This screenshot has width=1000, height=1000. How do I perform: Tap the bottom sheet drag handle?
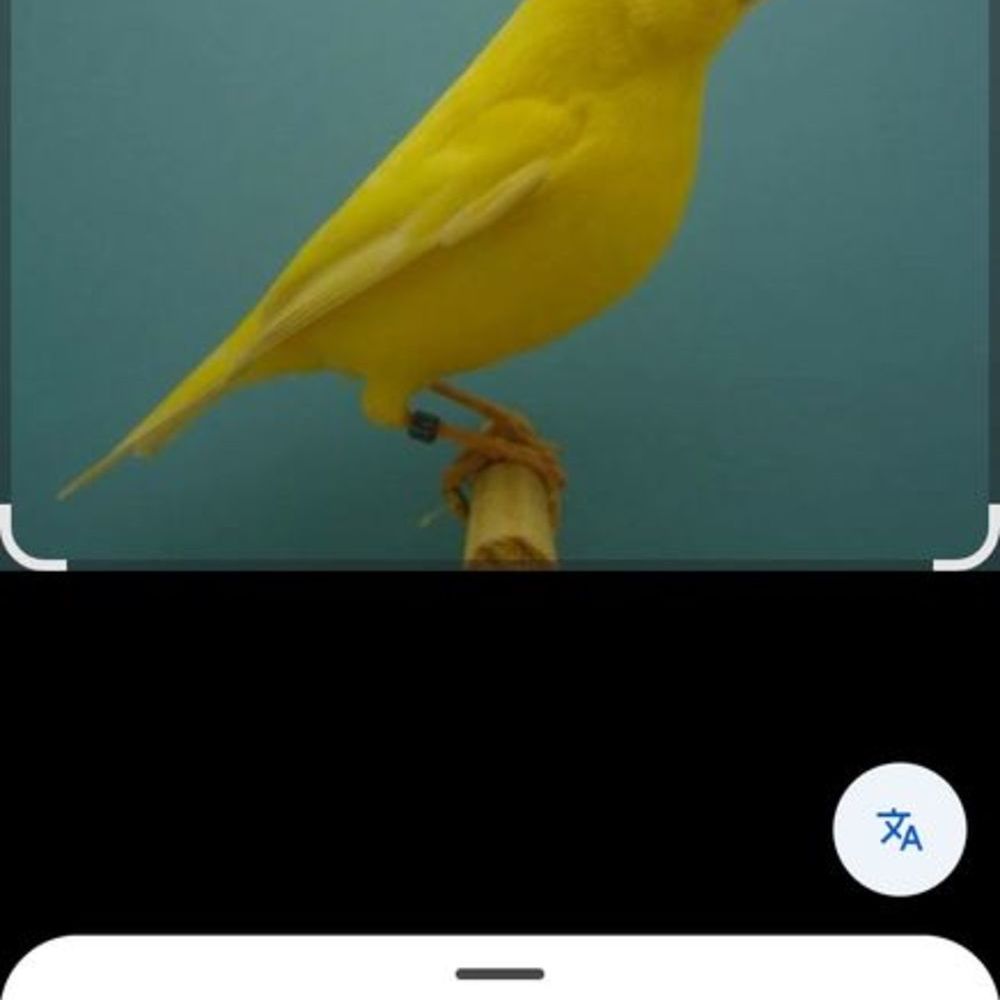point(500,973)
